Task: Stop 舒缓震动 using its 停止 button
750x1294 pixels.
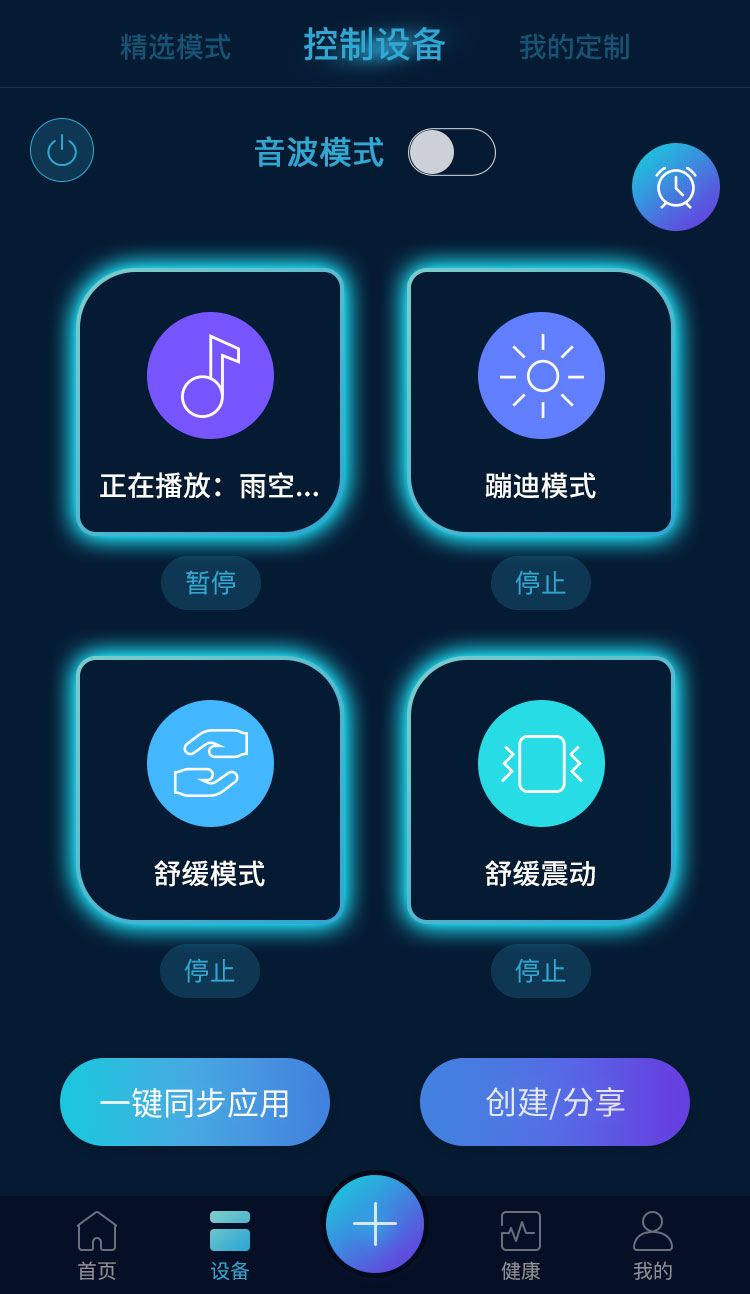Action: pos(541,970)
